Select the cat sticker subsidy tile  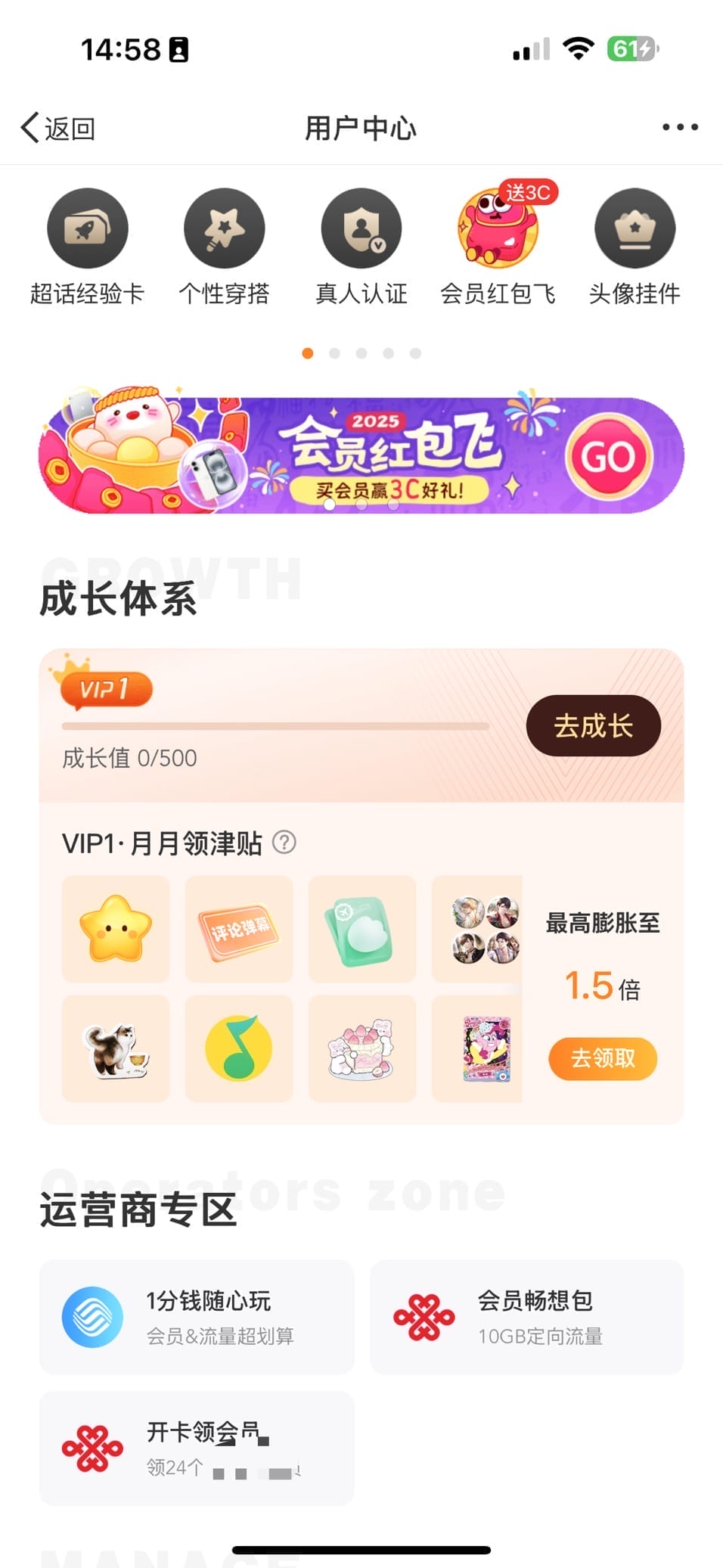click(x=116, y=1048)
